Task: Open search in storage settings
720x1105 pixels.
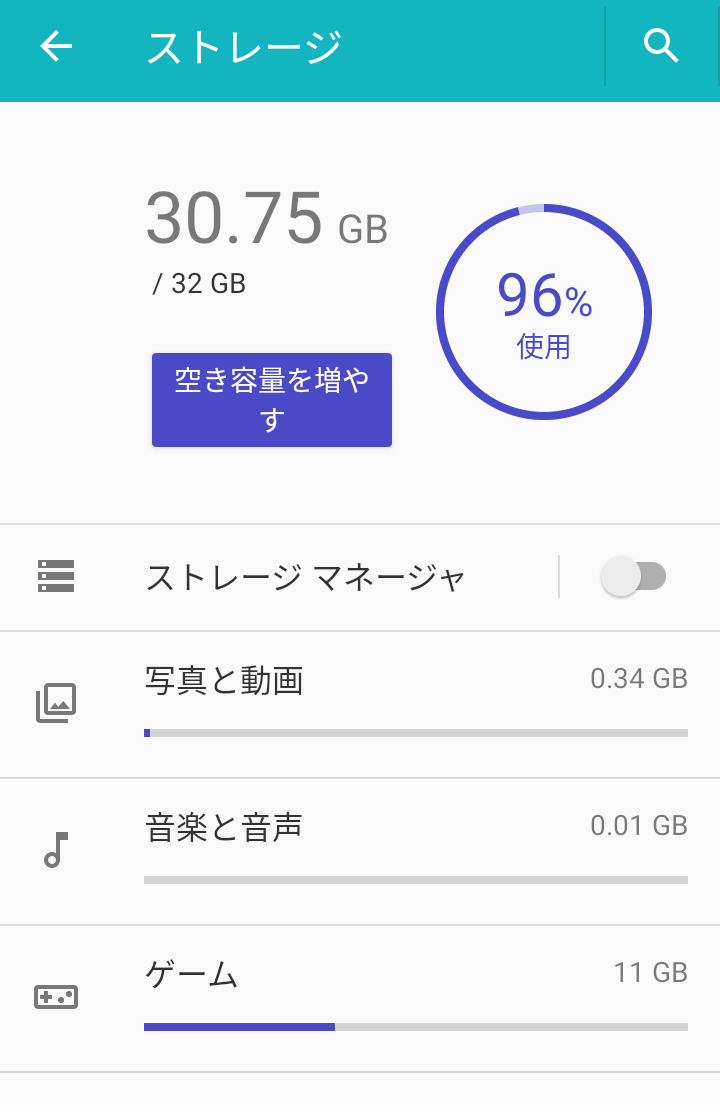Action: point(661,46)
